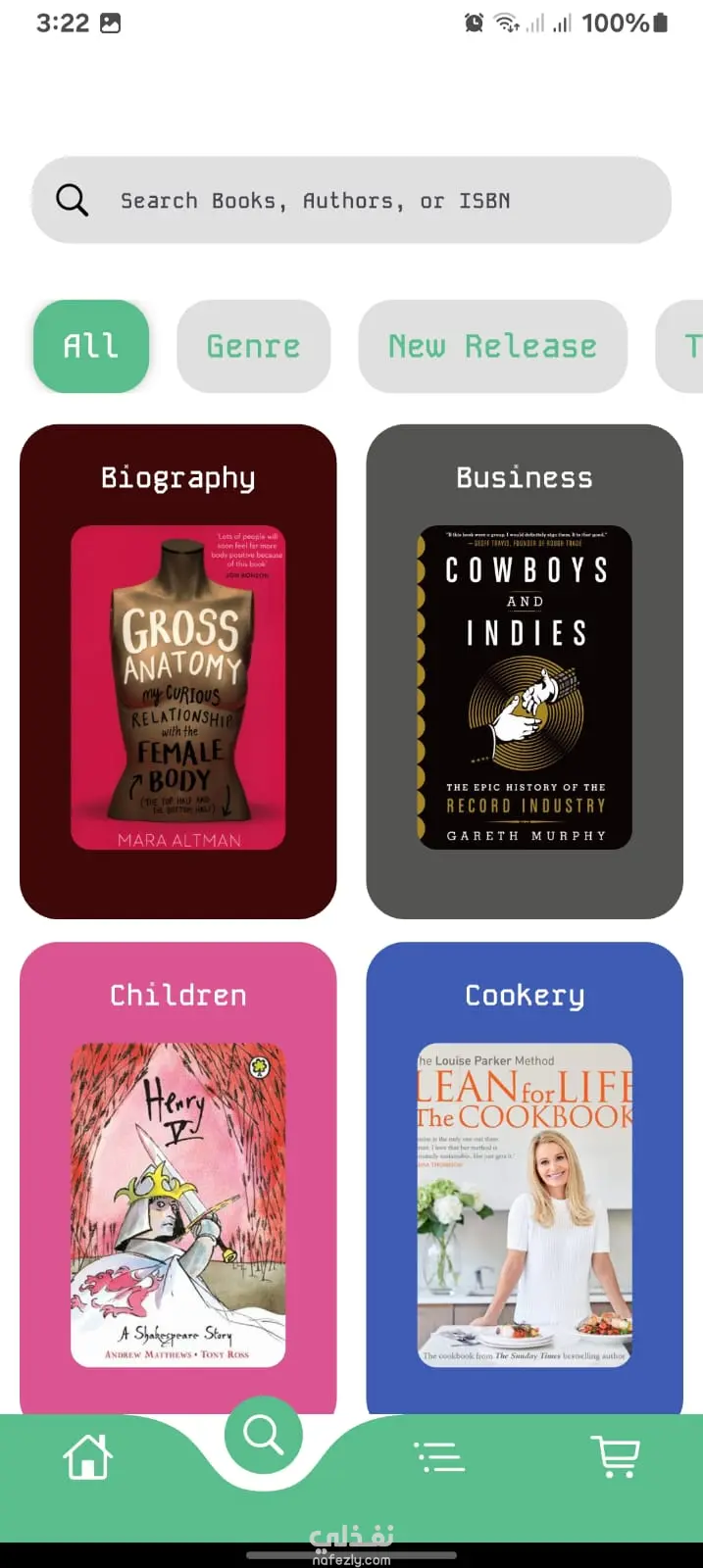Image resolution: width=703 pixels, height=1568 pixels.
Task: Open the Biography category card
Action: pyautogui.click(x=177, y=671)
